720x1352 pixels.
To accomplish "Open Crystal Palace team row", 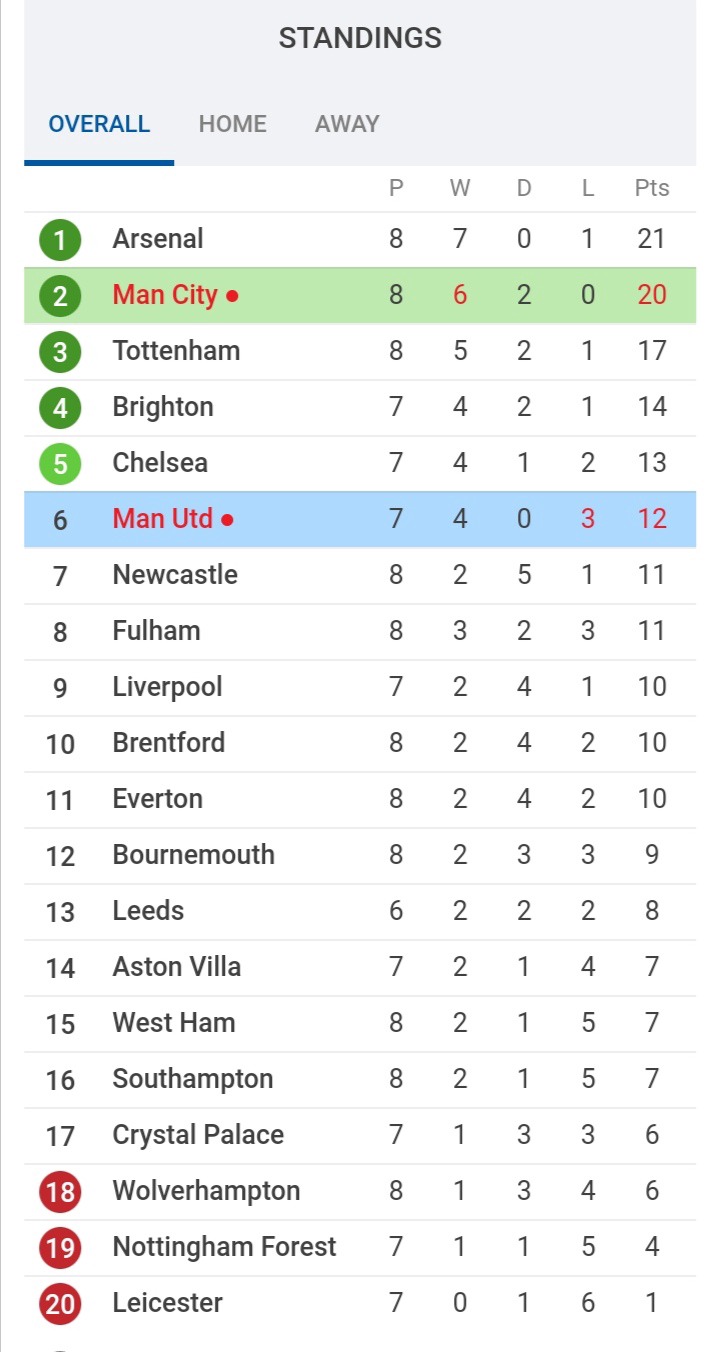I will tap(360, 1135).
